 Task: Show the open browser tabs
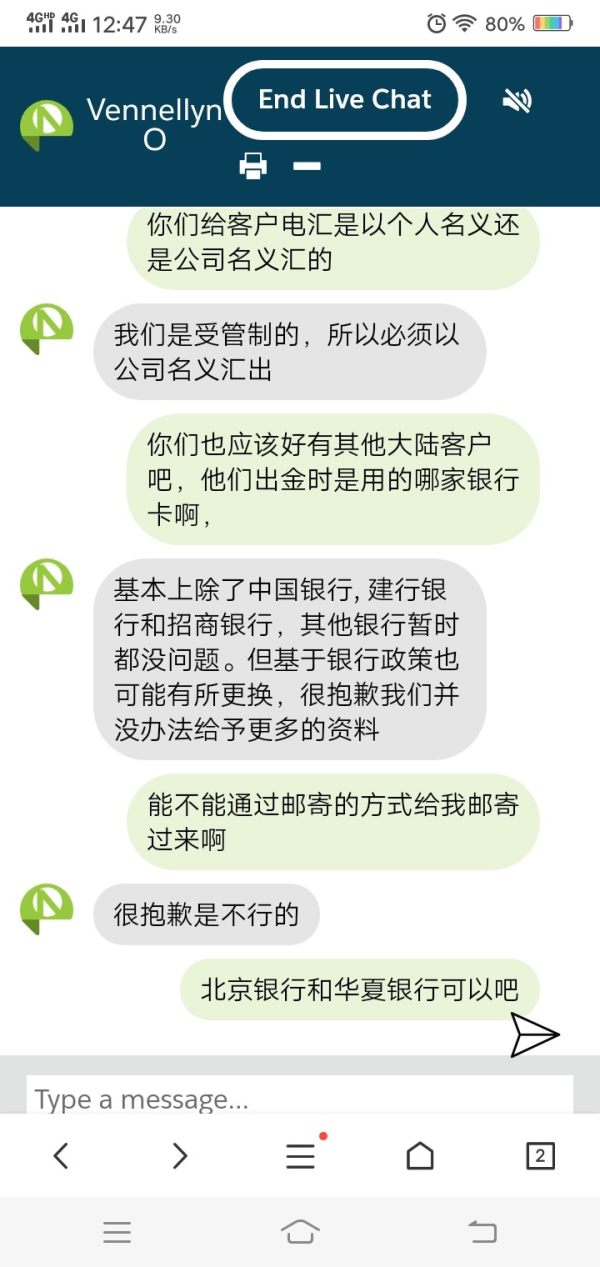540,1156
